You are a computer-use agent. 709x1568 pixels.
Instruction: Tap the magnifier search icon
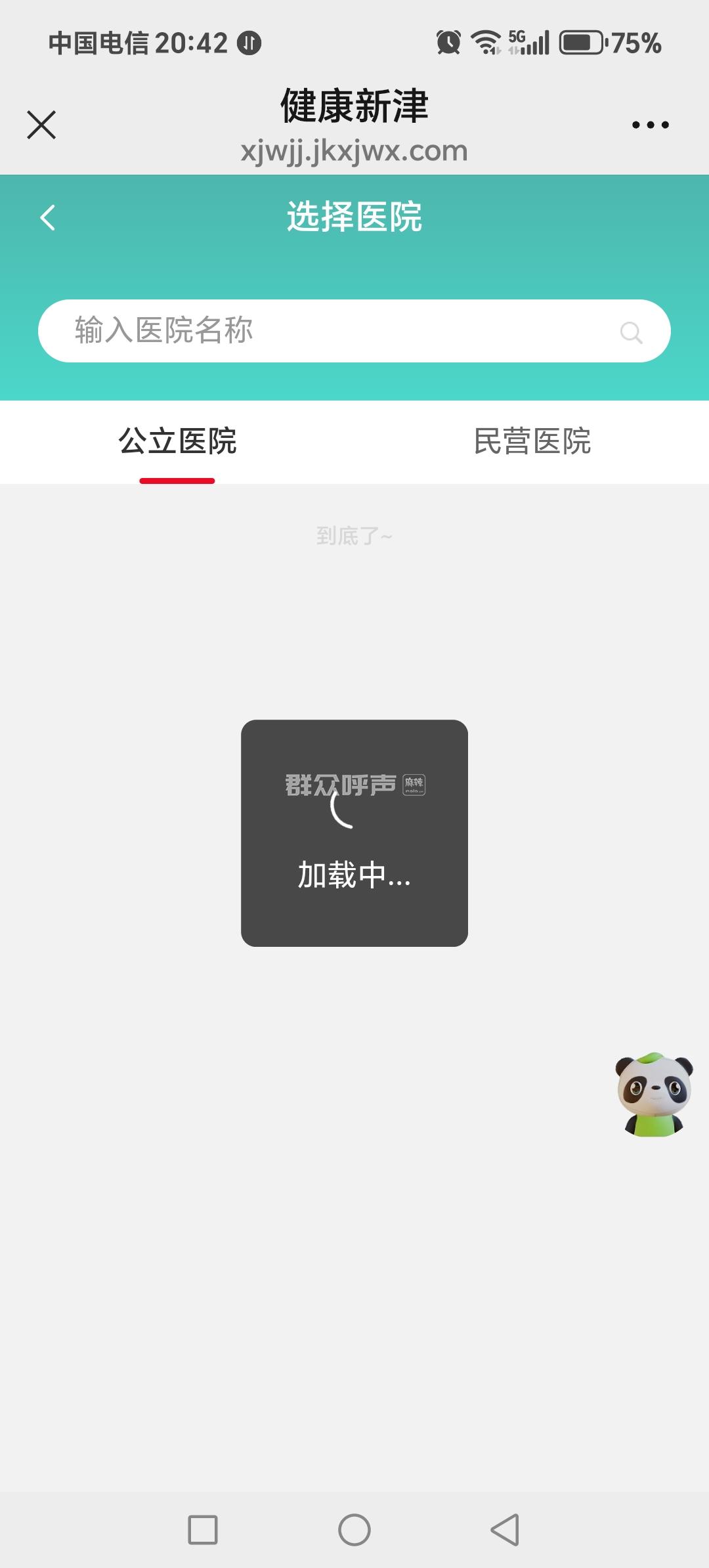[631, 332]
